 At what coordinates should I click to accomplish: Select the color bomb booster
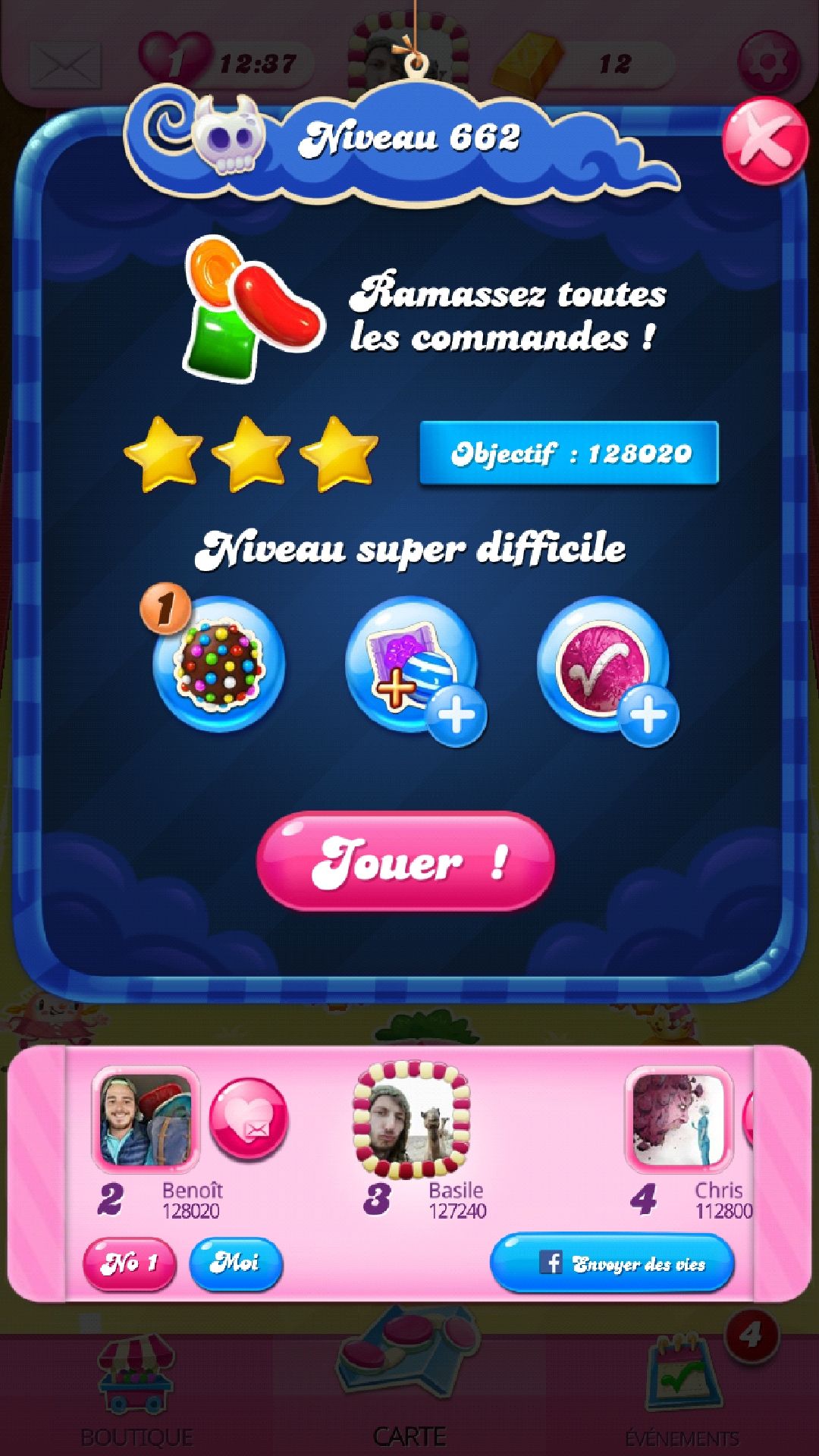click(219, 664)
